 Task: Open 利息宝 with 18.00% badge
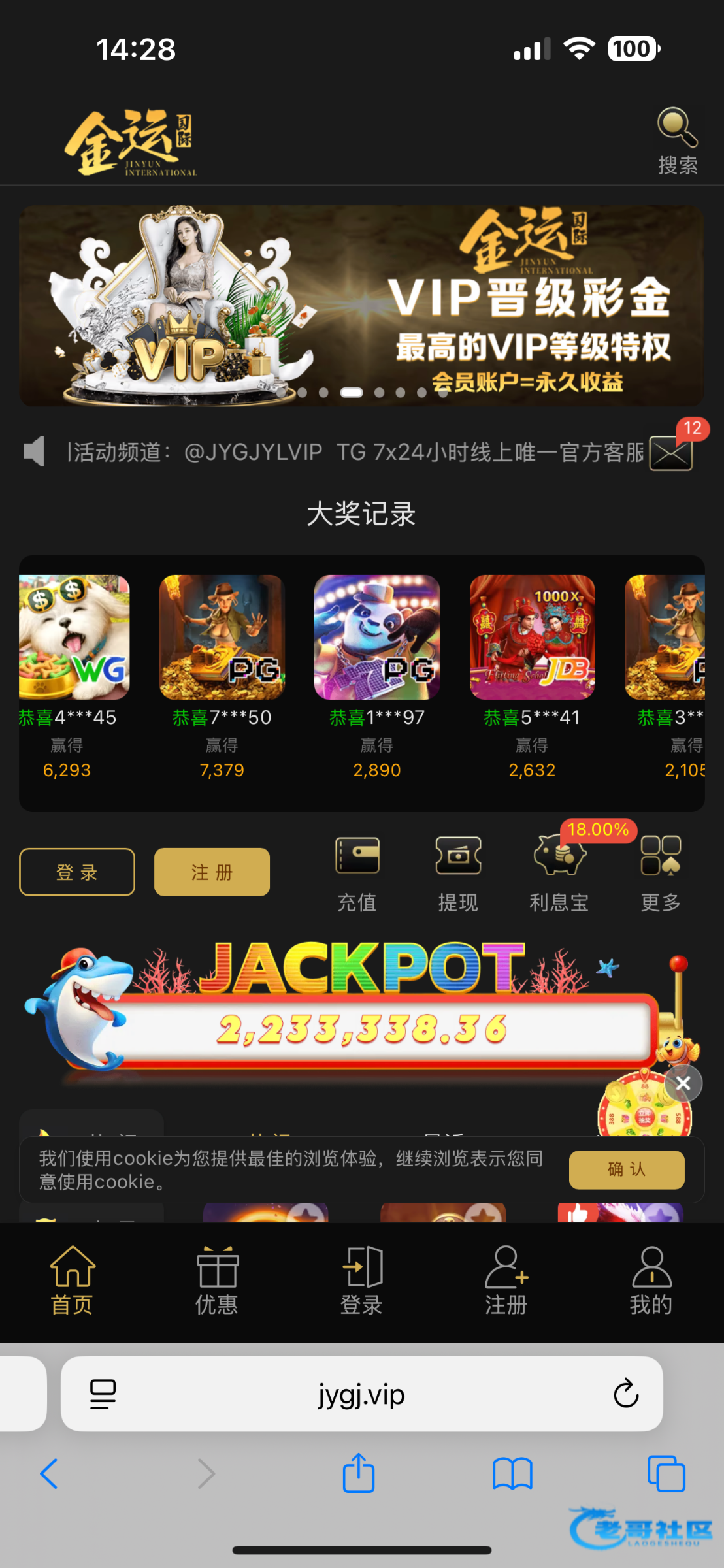point(559,873)
